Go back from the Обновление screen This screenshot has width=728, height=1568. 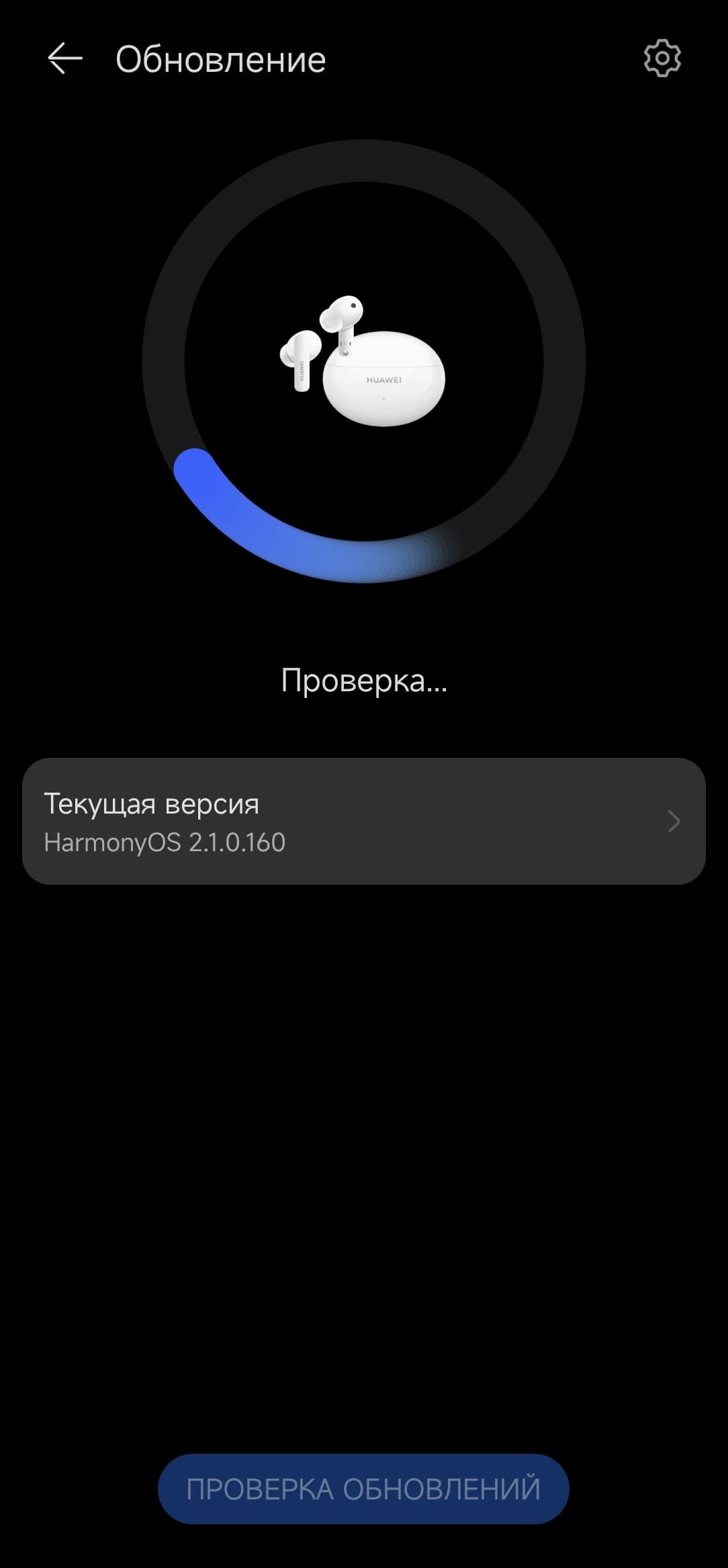click(65, 59)
